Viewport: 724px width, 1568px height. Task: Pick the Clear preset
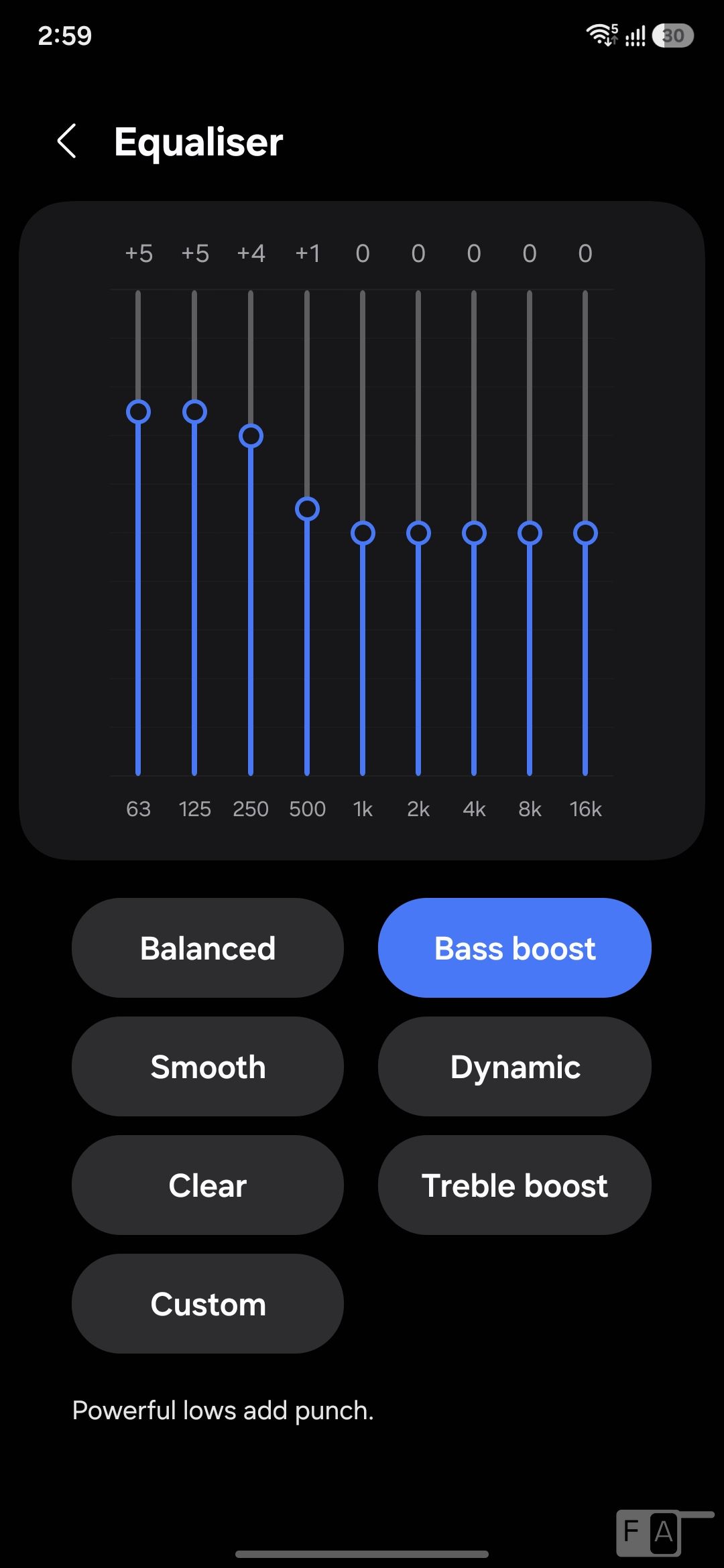point(208,1185)
